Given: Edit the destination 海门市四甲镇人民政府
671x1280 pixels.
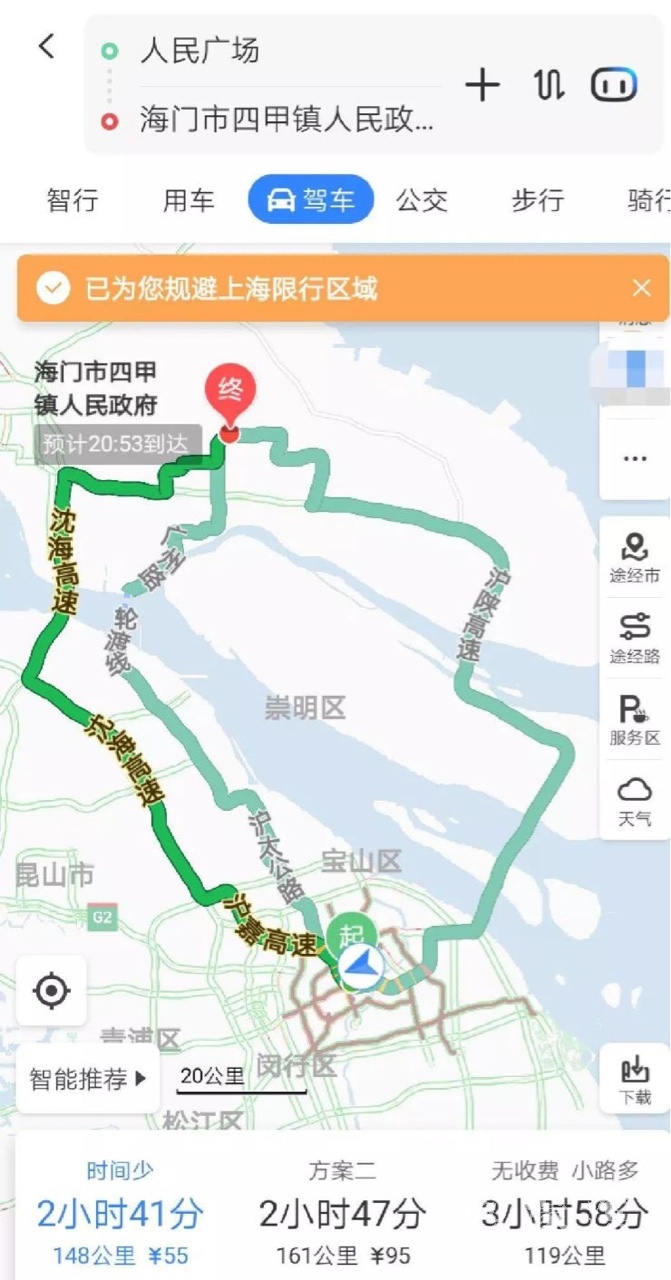Looking at the screenshot, I should click(x=286, y=122).
